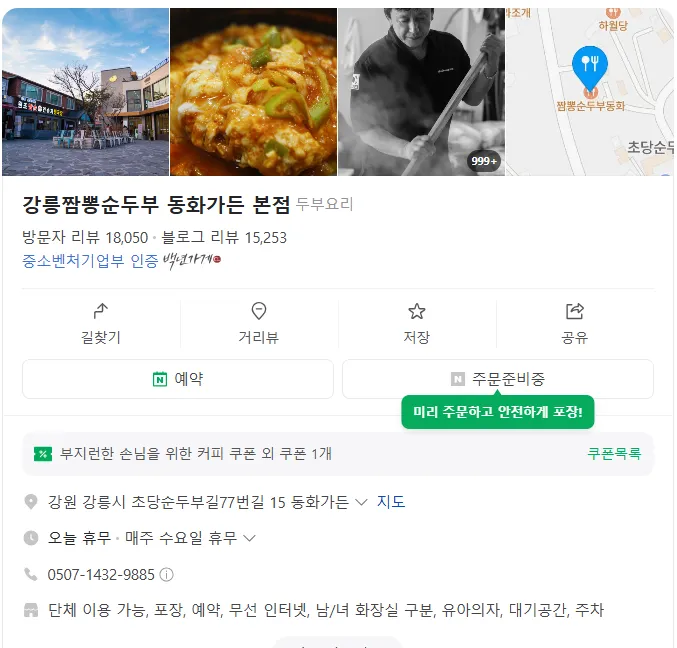Open the 999+ photo gallery tile
Image resolution: width=677 pixels, height=648 pixels.
click(421, 92)
